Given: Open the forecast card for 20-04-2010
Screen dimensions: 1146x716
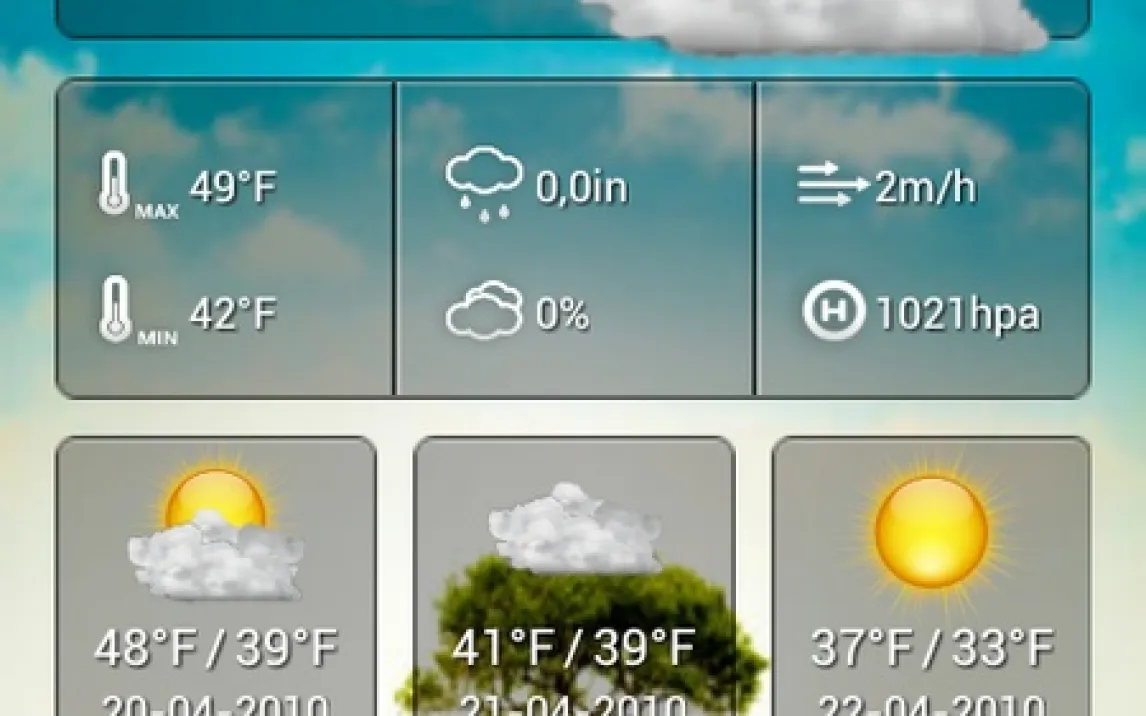Looking at the screenshot, I should pos(216,580).
